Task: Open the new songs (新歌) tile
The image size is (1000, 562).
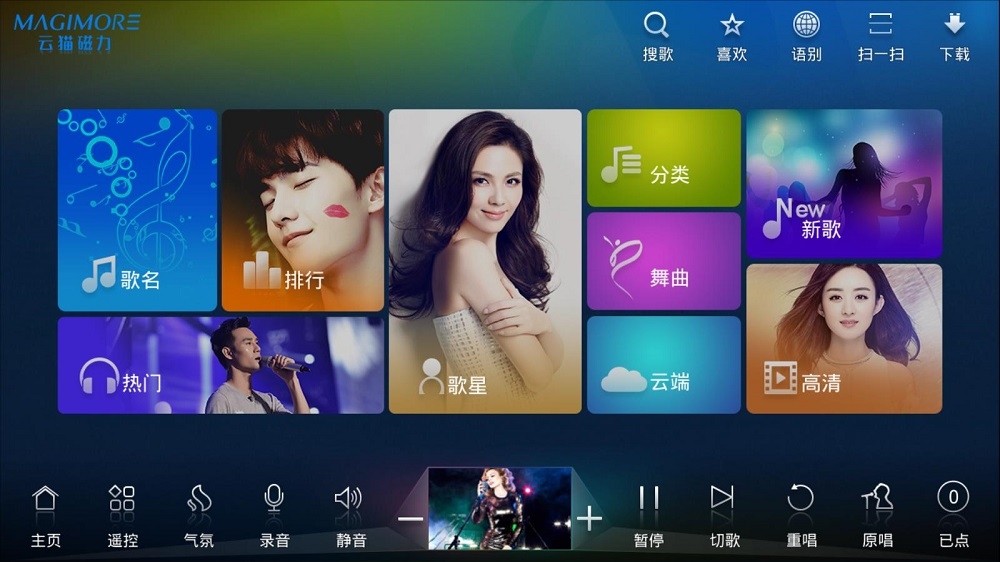Action: [x=844, y=184]
